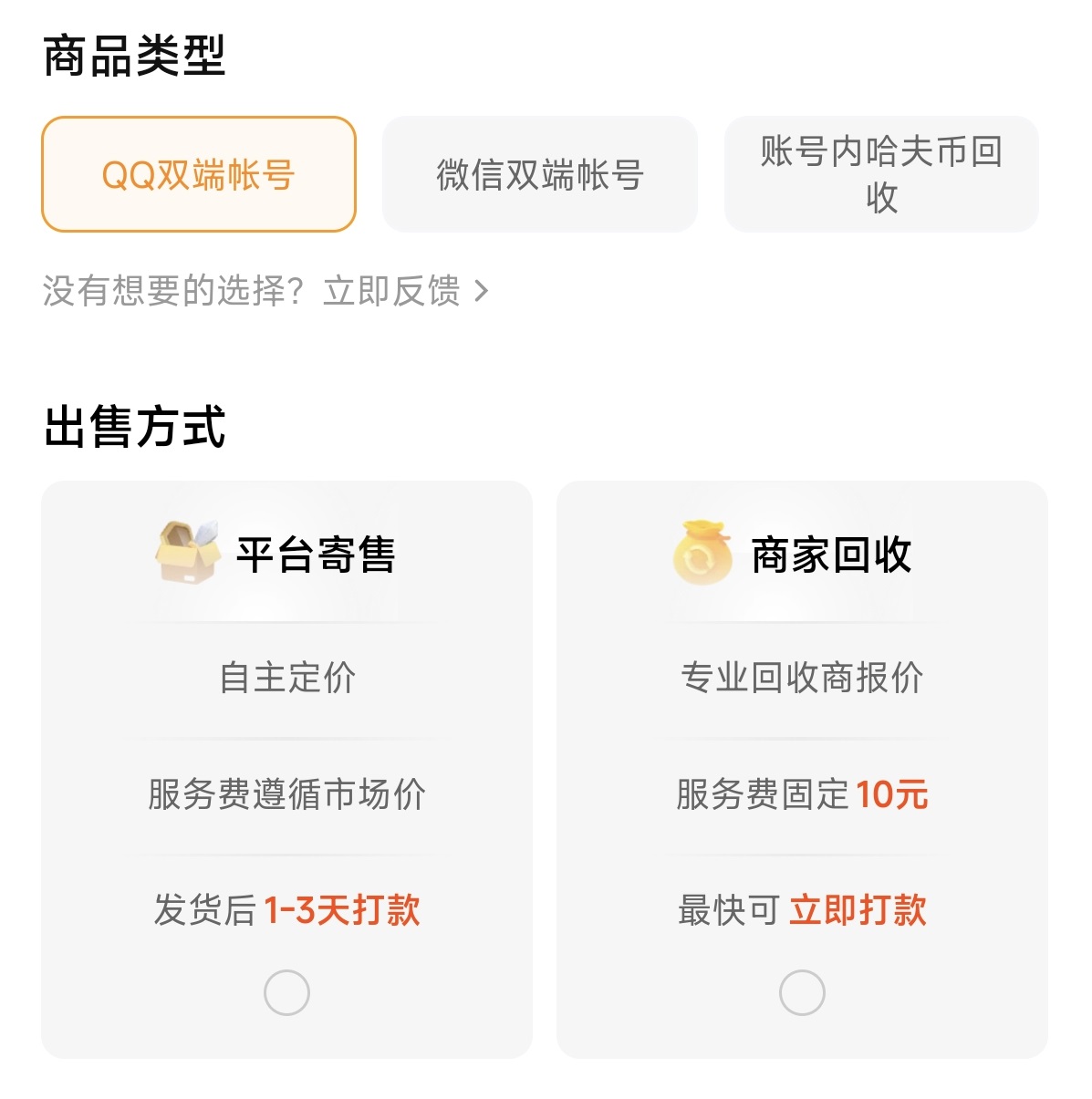This screenshot has width=1092, height=1099.
Task: Open the 立即反馈 feedback link
Action: pos(405,291)
